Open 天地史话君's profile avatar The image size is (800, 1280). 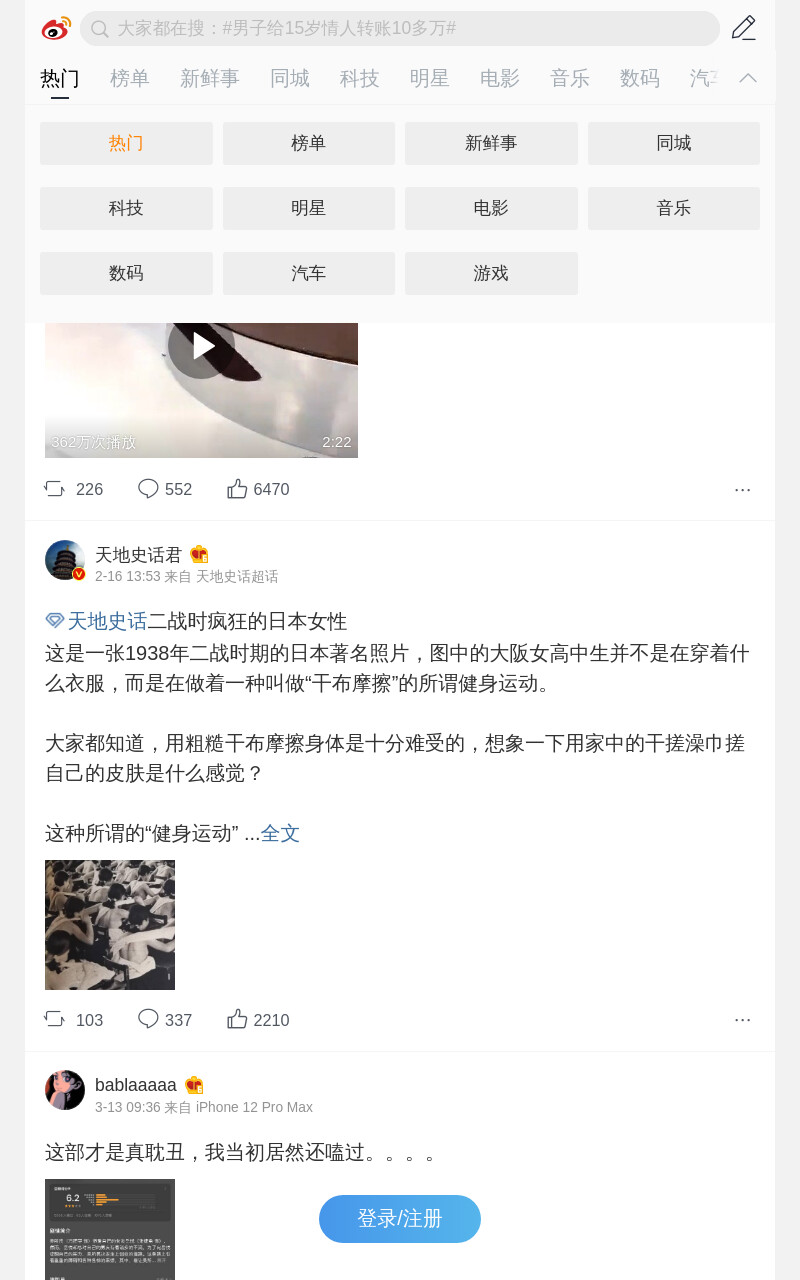(x=65, y=560)
